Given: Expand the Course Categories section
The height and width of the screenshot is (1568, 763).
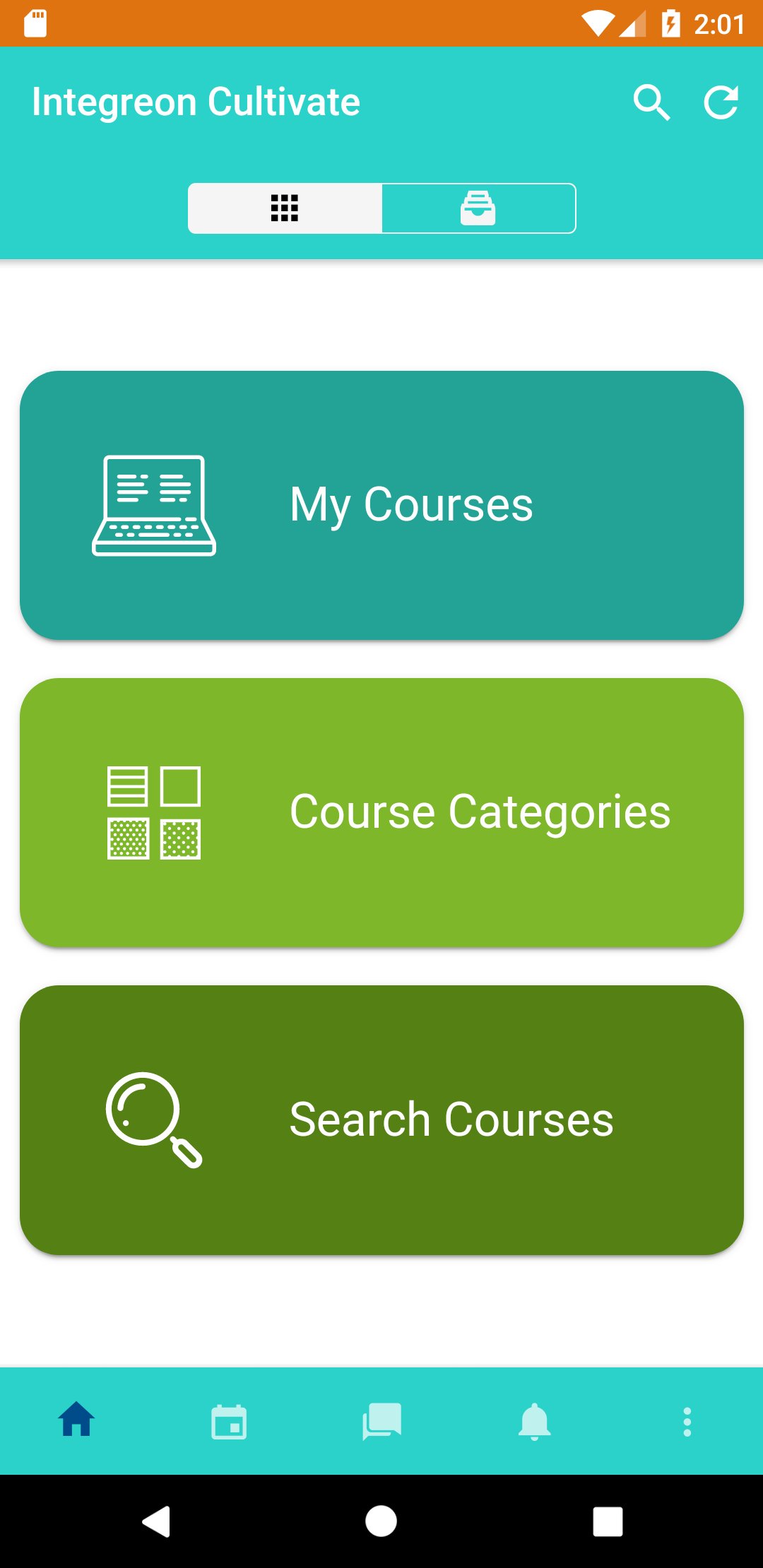Looking at the screenshot, I should [x=381, y=811].
